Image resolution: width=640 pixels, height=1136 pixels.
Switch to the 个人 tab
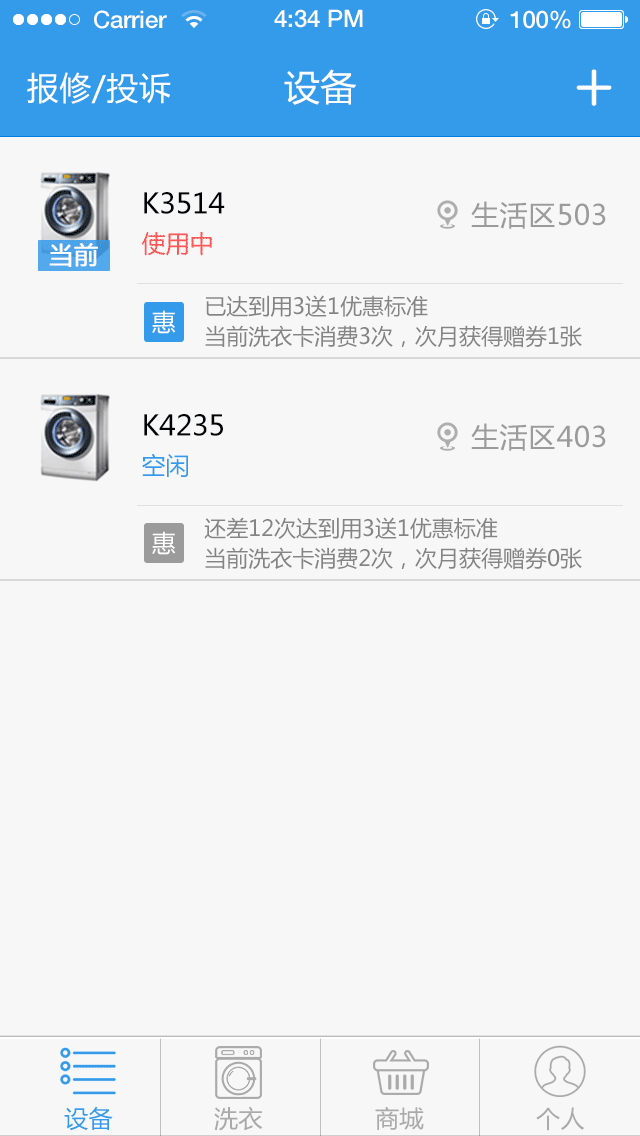pyautogui.click(x=559, y=1087)
